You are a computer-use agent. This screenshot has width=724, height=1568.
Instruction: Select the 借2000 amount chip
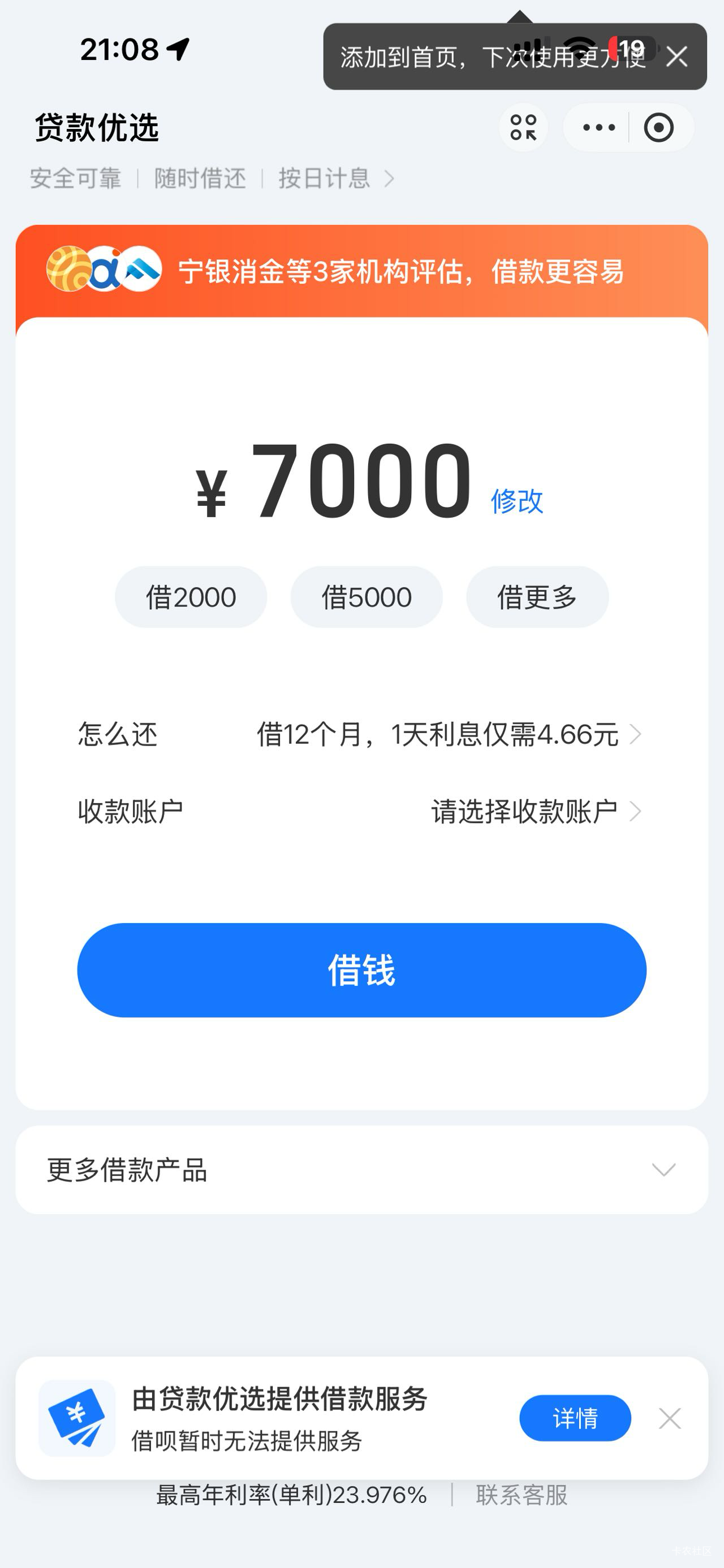click(x=191, y=596)
